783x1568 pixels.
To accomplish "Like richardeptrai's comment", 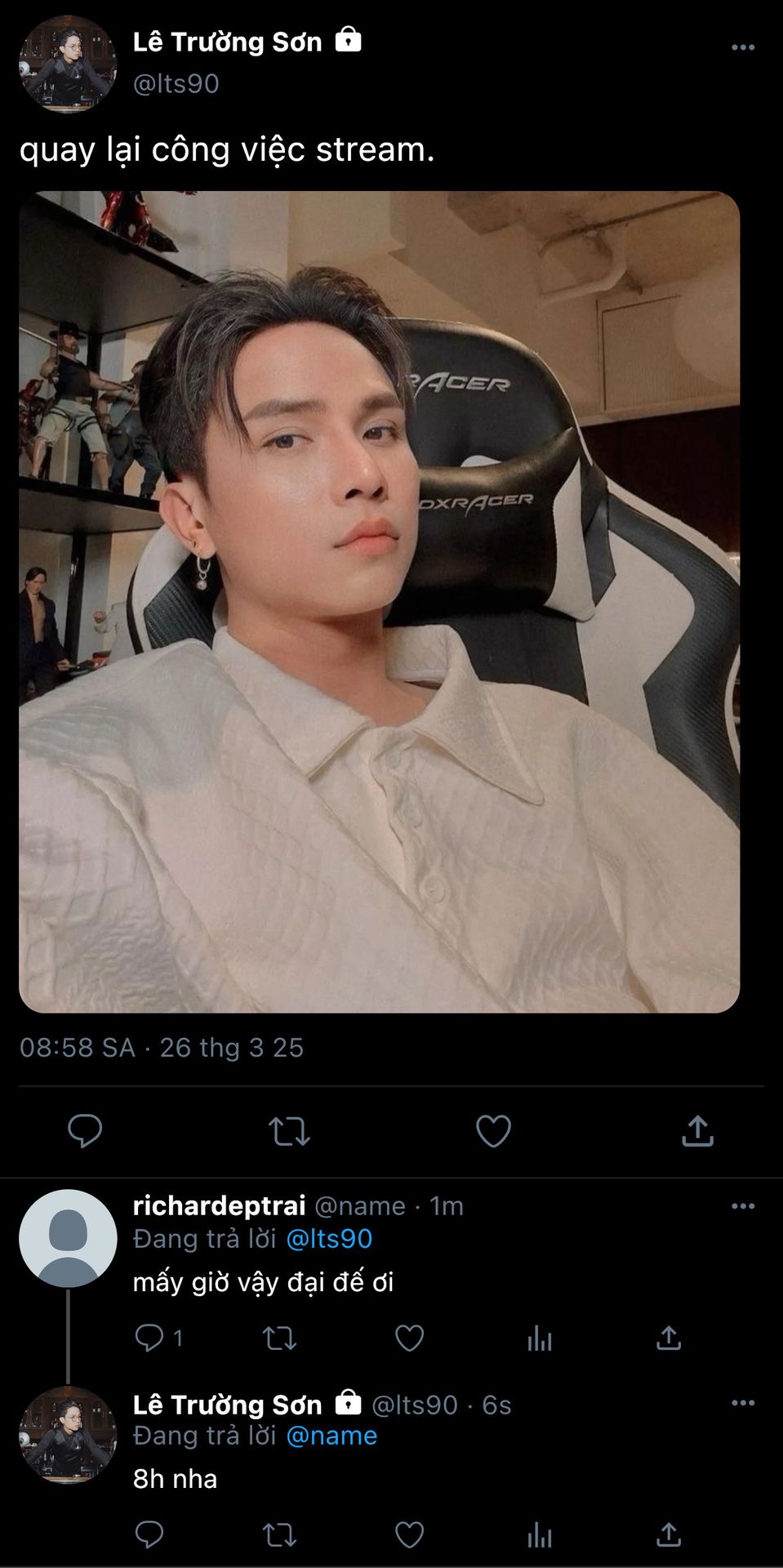I will click(409, 1338).
